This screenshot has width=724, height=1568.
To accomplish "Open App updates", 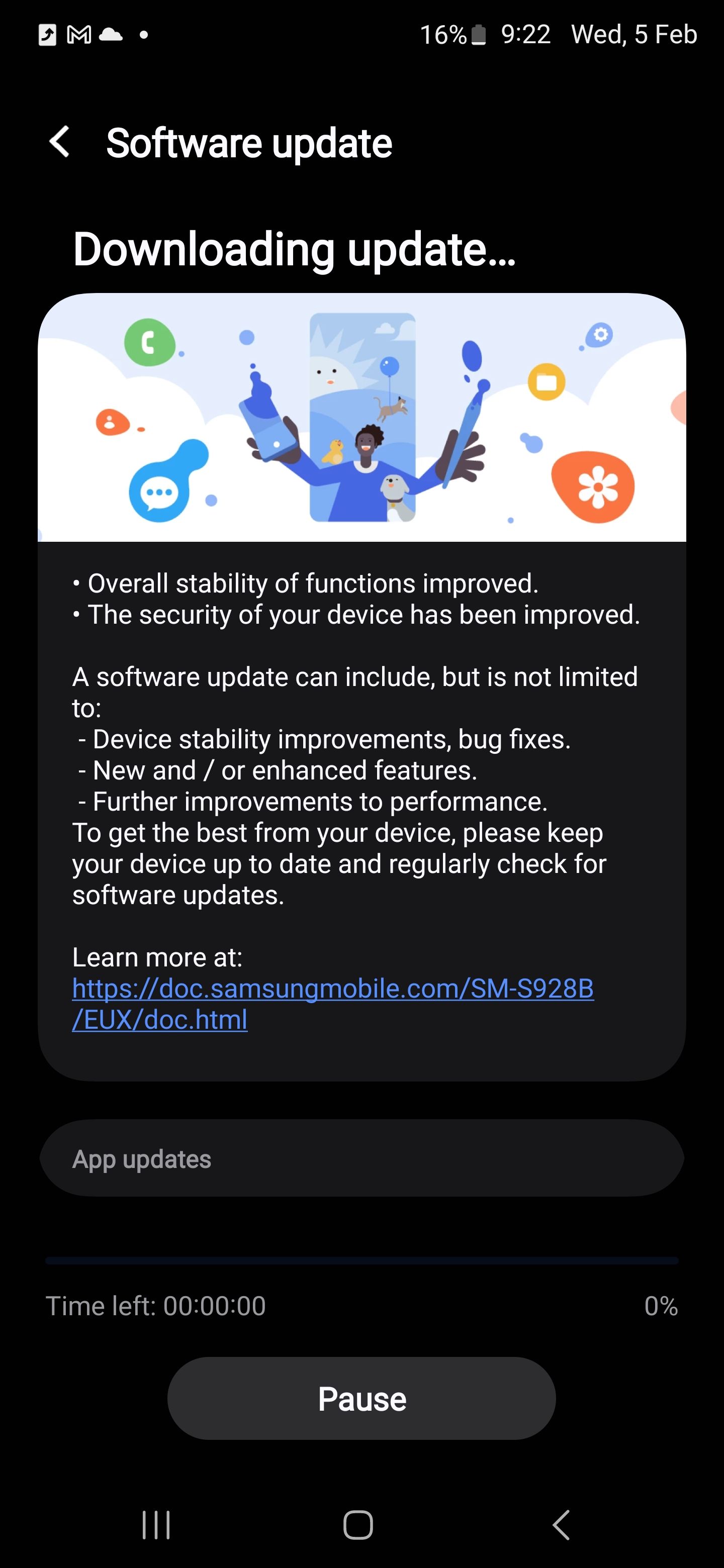I will 361,1159.
